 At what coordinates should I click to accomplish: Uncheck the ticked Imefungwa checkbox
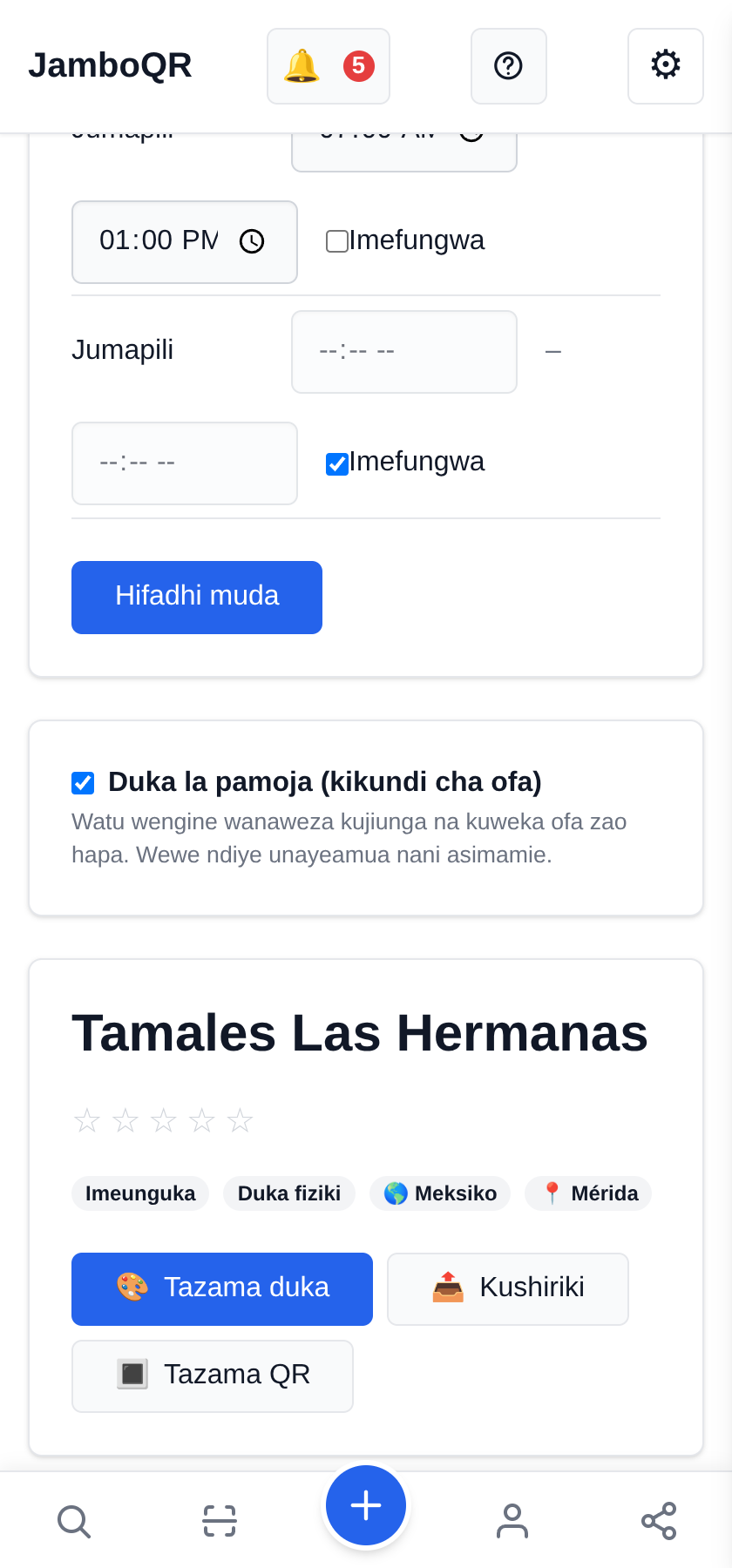tap(337, 463)
